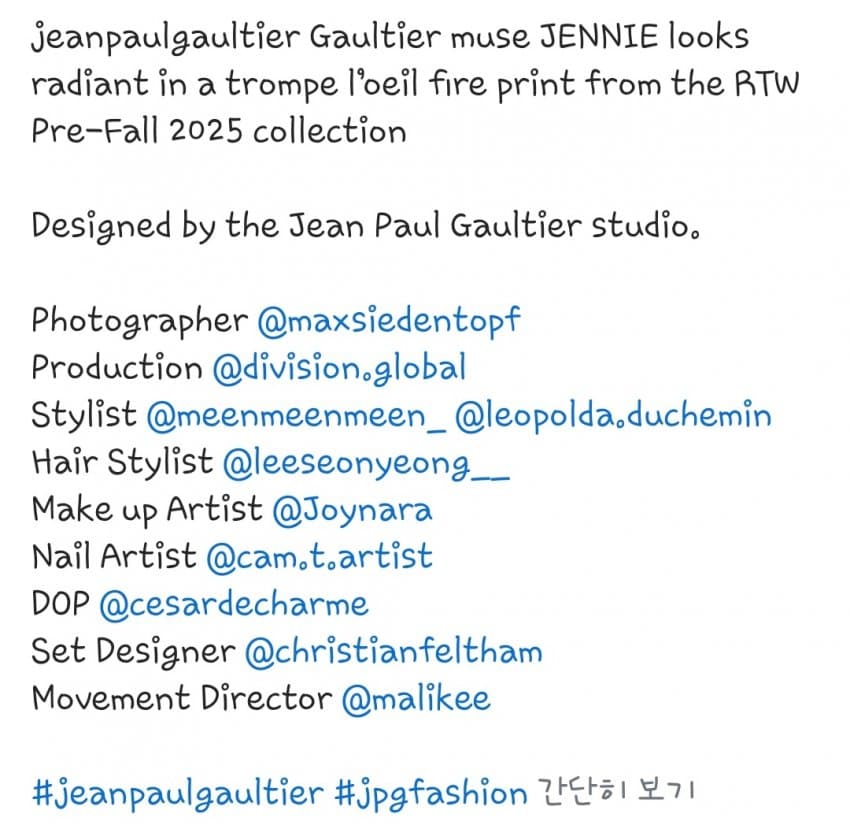View set designer @christianfeltham's profile

[393, 652]
